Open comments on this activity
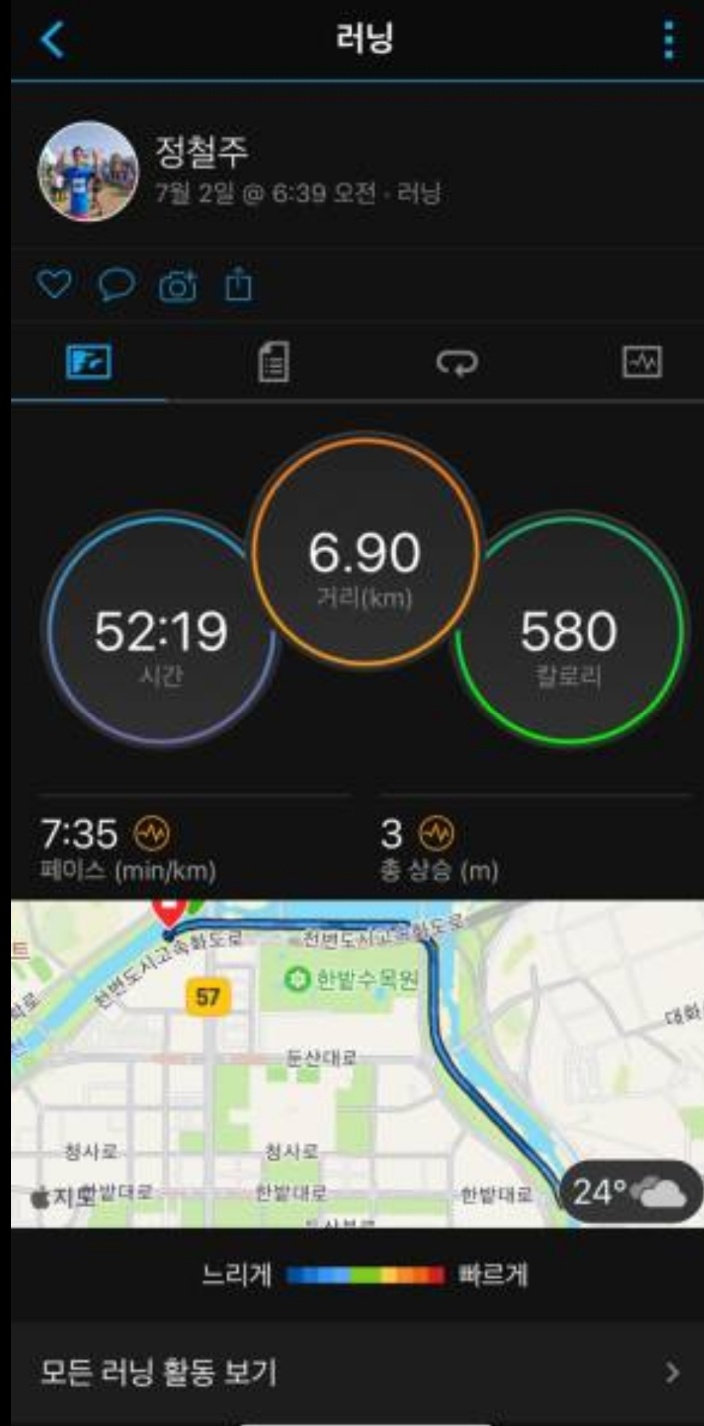Image resolution: width=704 pixels, height=1426 pixels. (114, 287)
